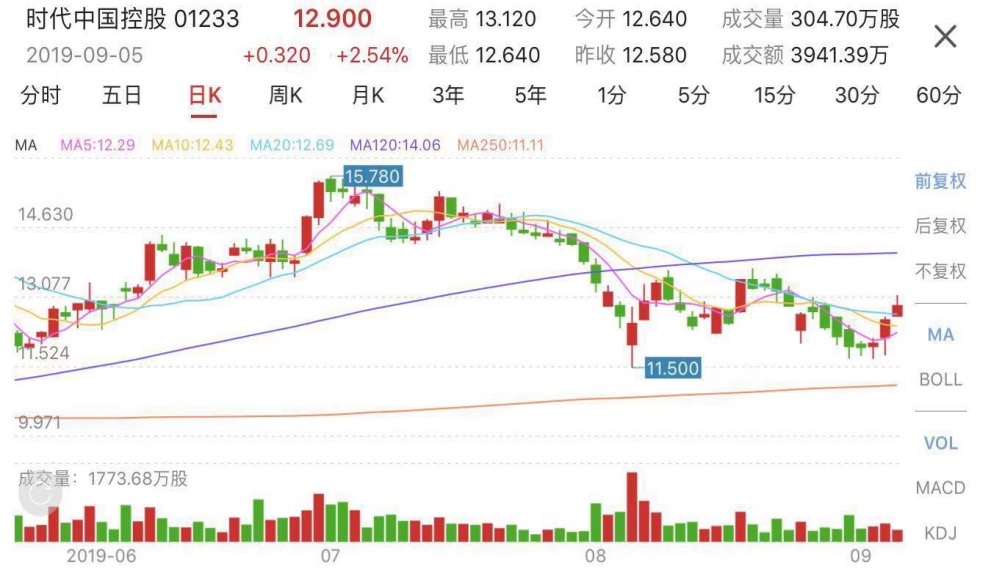The image size is (981, 578).
Task: Select the VOL indicator
Action: (x=940, y=443)
